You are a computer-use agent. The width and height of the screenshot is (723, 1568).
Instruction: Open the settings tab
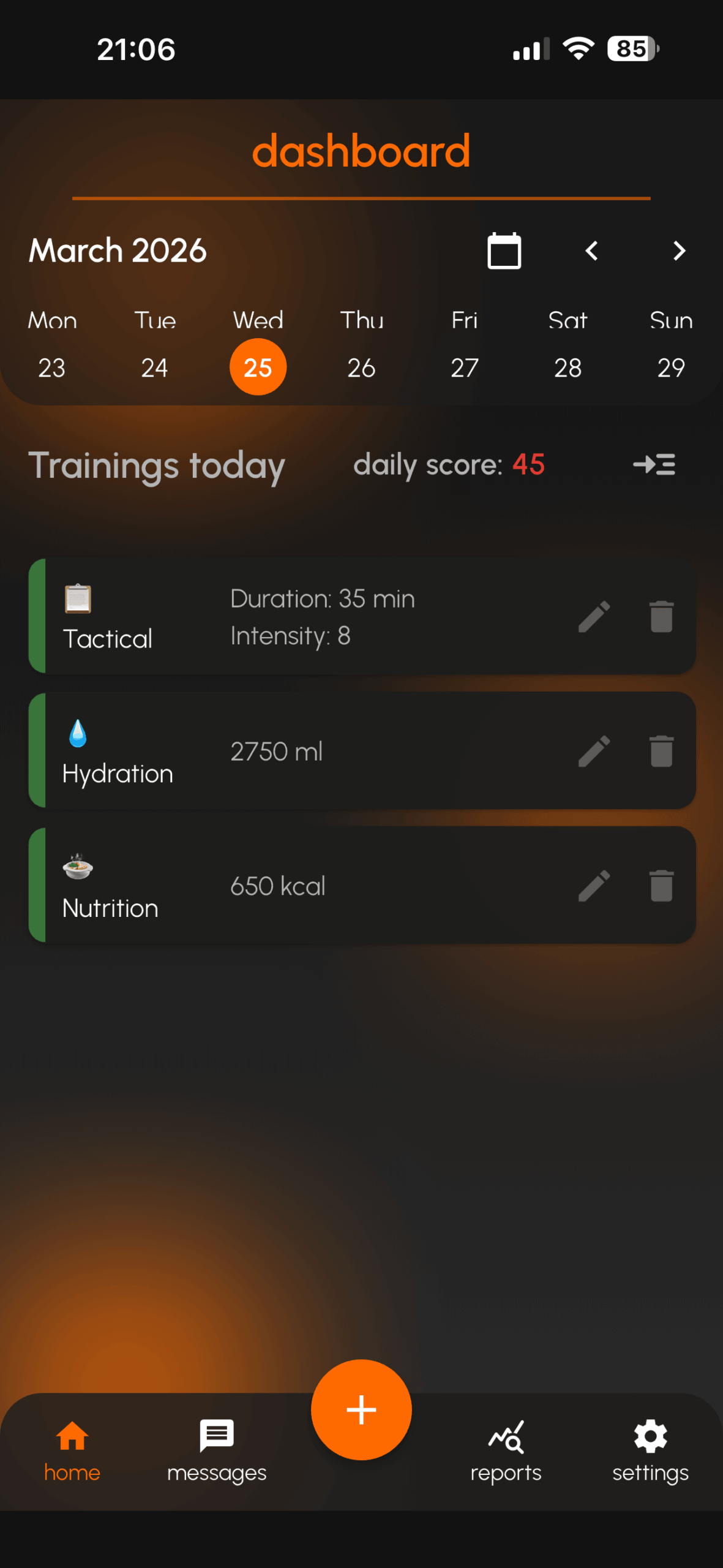tap(650, 1449)
